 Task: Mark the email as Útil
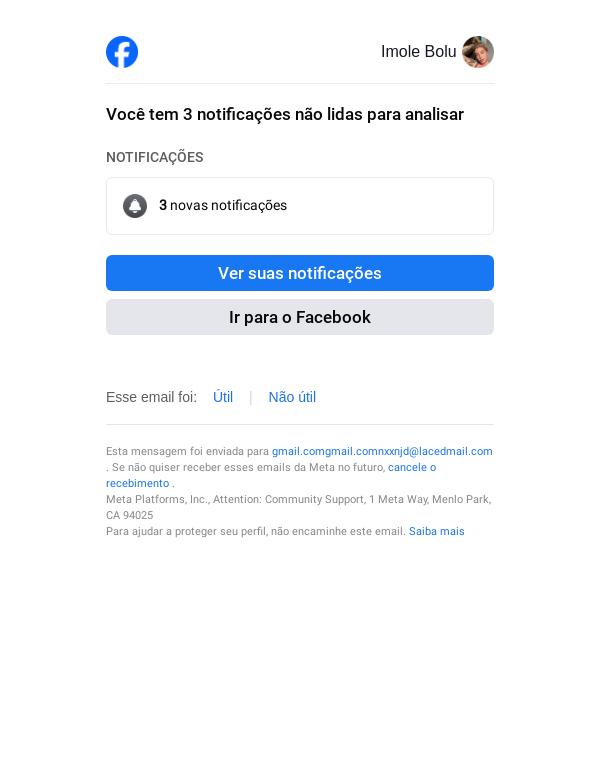[x=223, y=397]
